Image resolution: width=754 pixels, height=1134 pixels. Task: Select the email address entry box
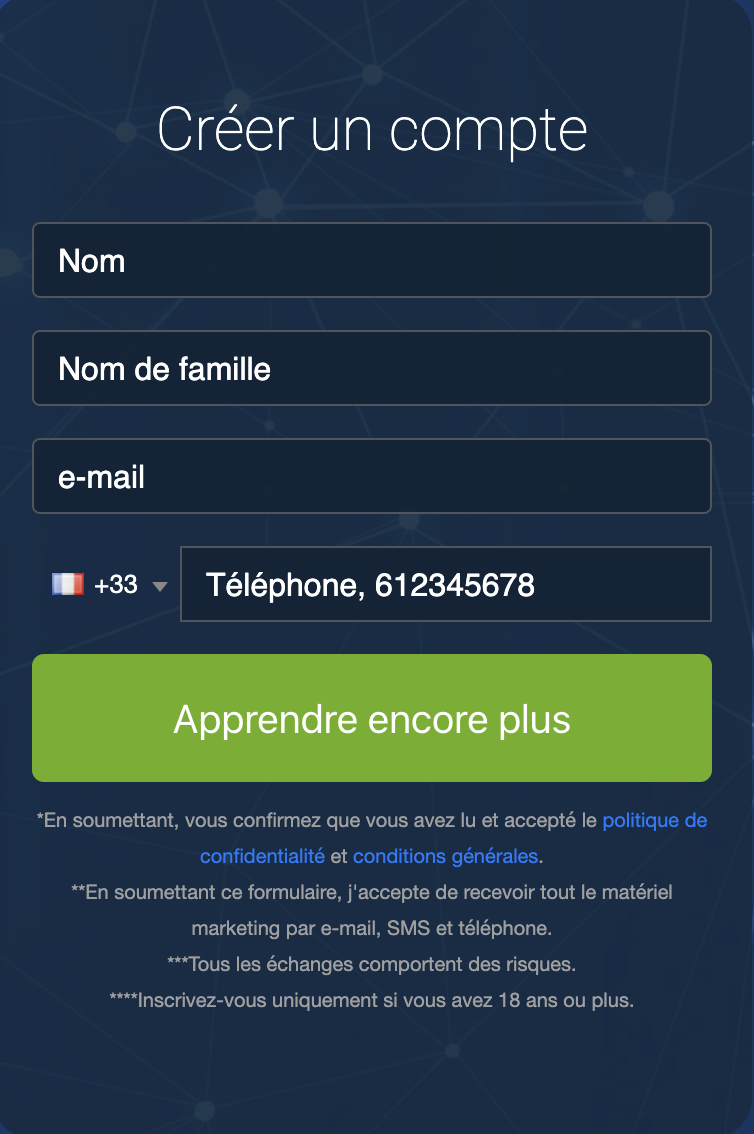tap(372, 476)
